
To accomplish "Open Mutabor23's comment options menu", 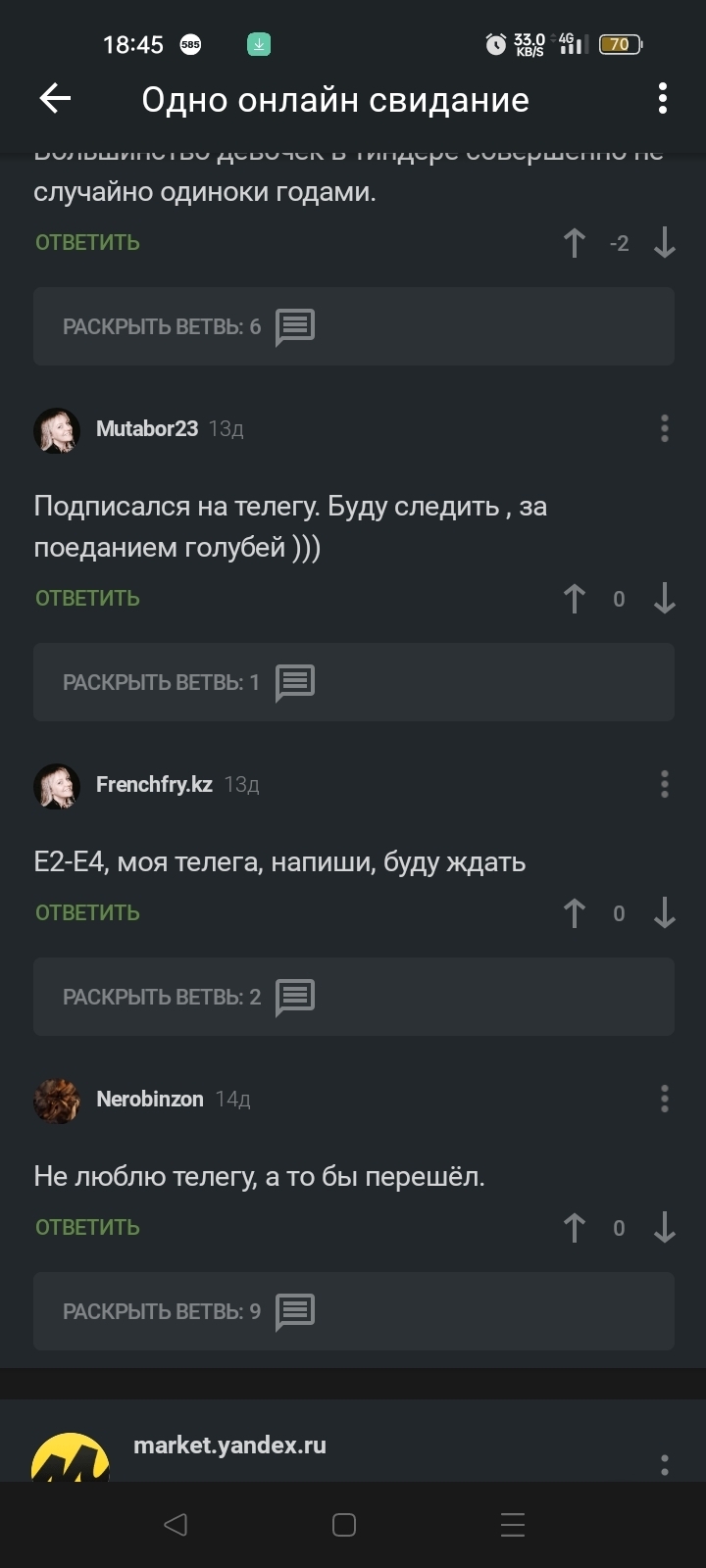I will click(x=664, y=428).
